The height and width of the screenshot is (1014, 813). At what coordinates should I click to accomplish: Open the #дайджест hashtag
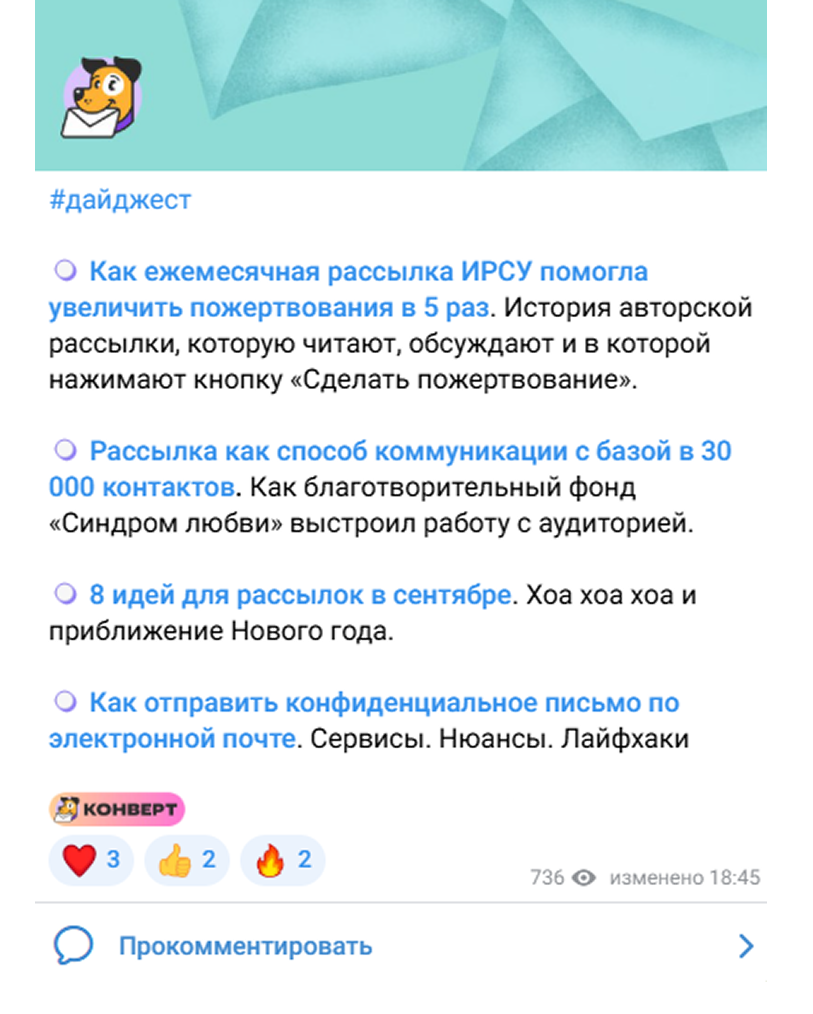point(120,200)
